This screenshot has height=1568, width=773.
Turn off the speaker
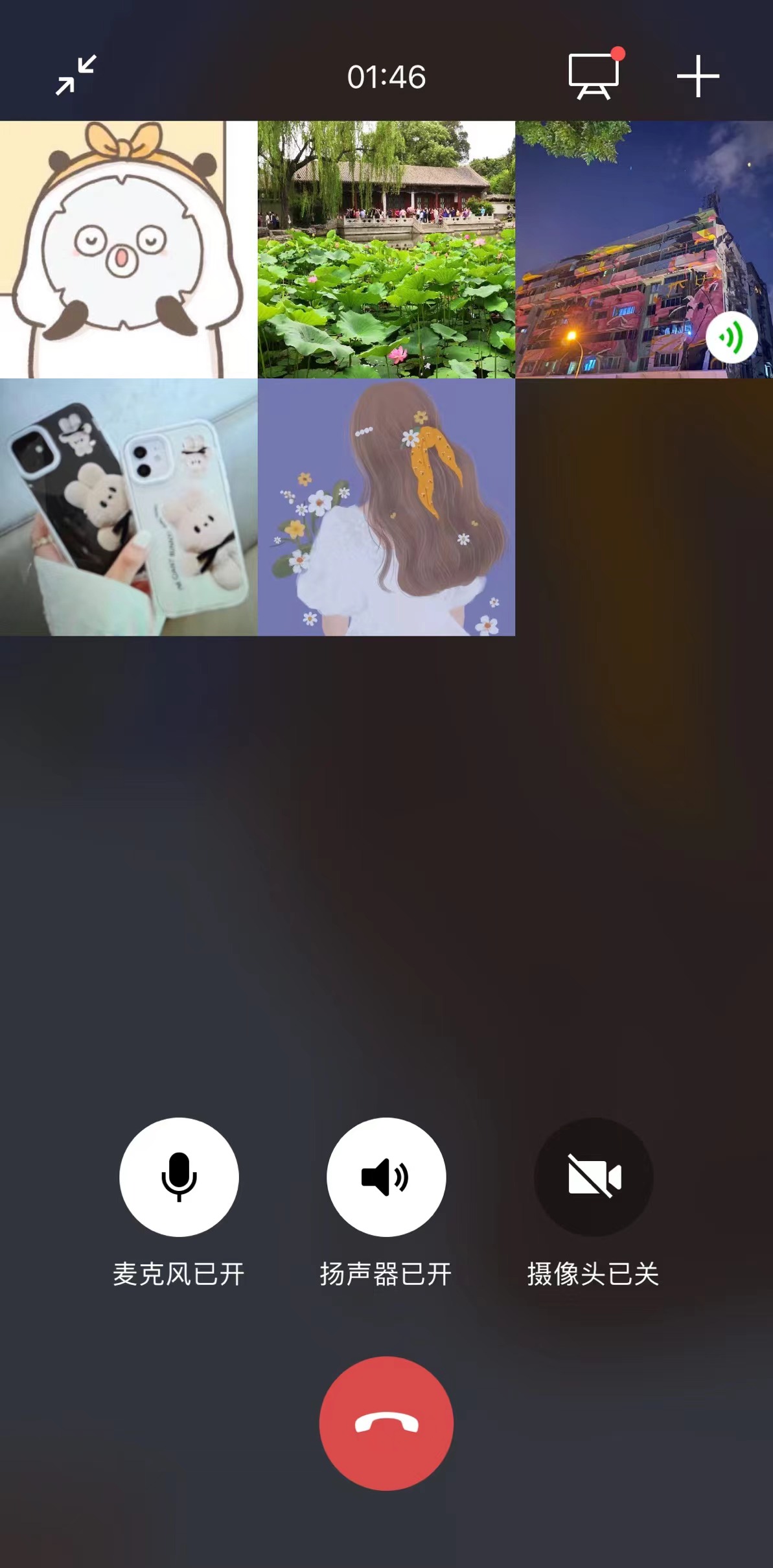point(386,1177)
